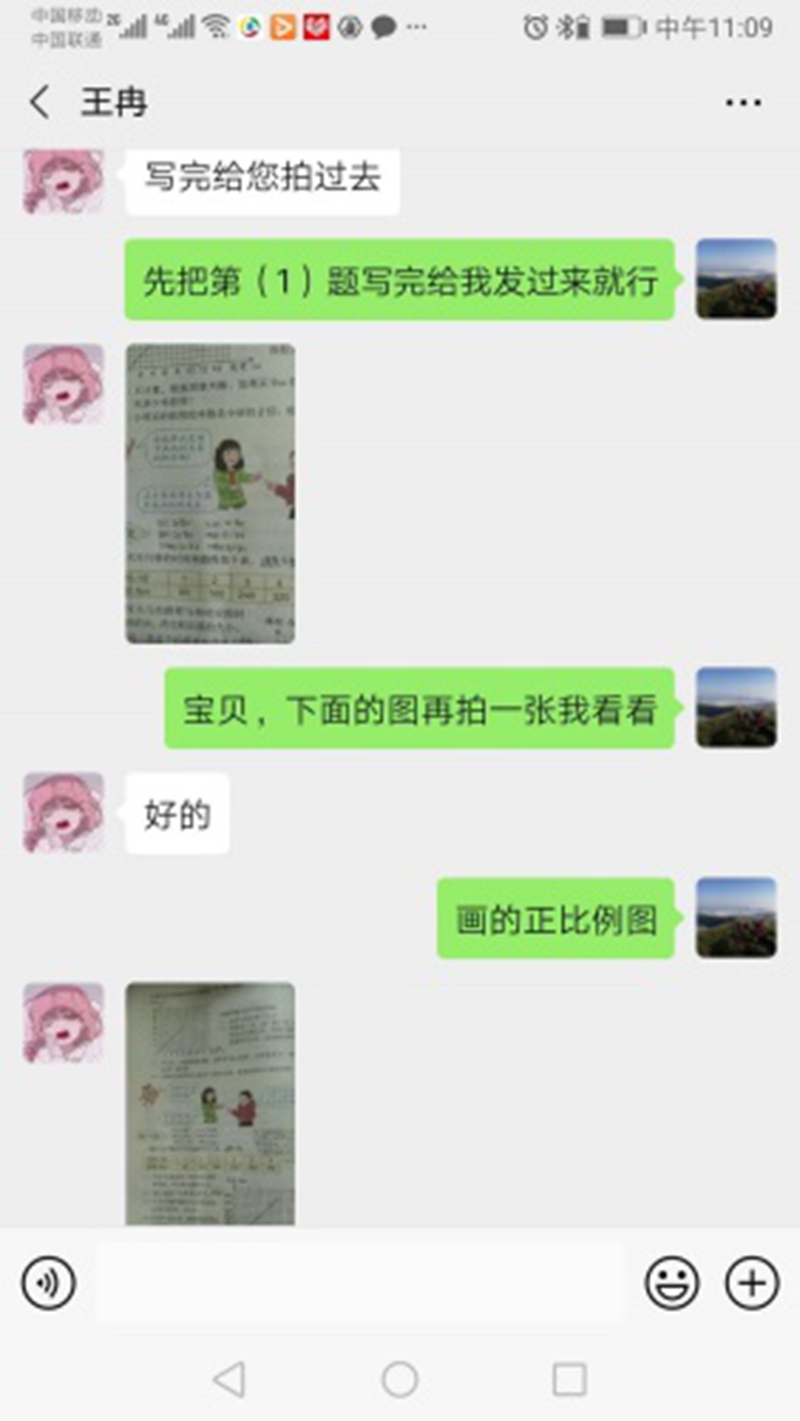Image resolution: width=800 pixels, height=1421 pixels.
Task: Open the emoji sticker panel
Action: [x=672, y=1281]
